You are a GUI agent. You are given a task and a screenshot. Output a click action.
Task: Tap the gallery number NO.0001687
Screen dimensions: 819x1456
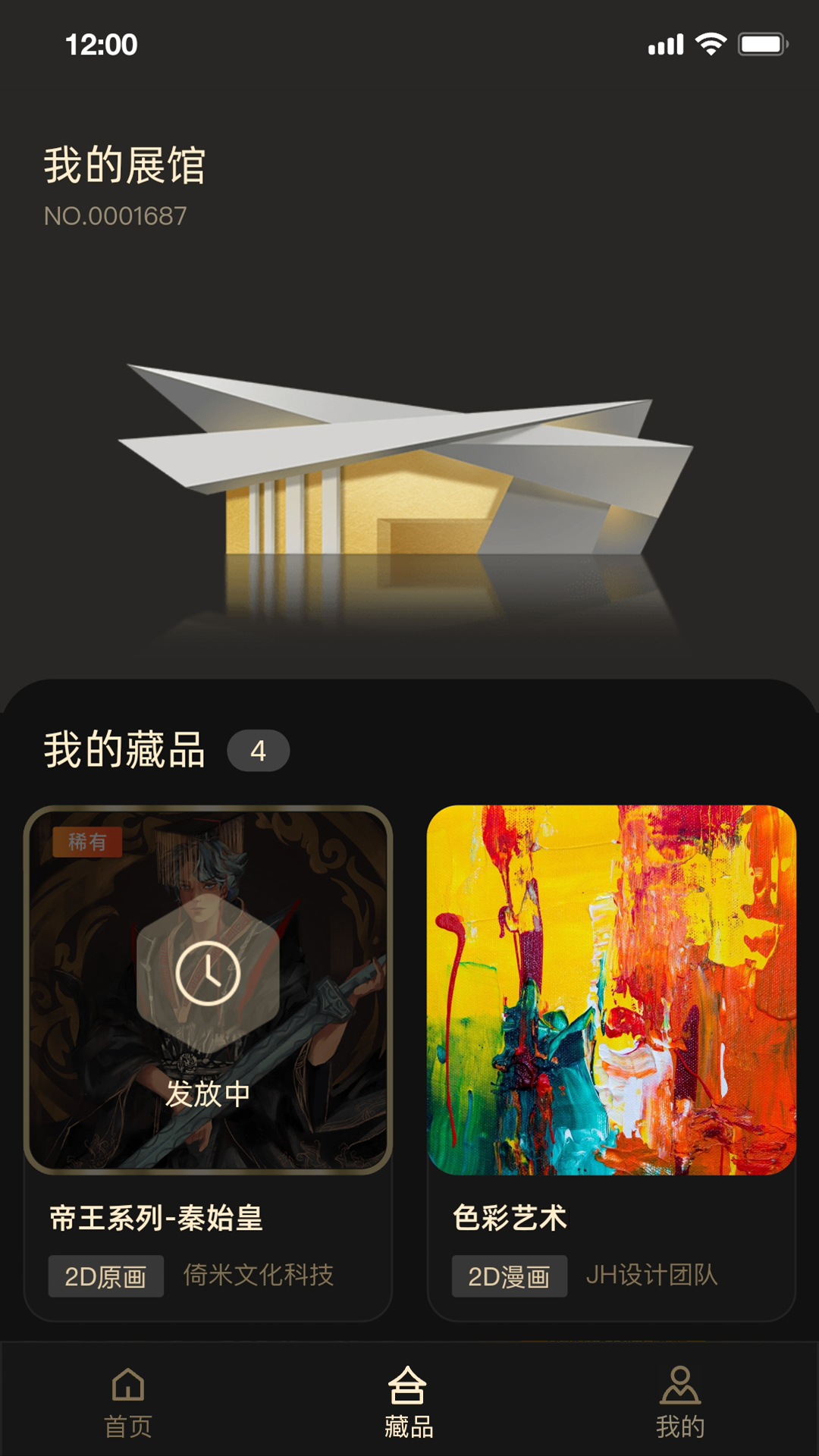pos(114,215)
